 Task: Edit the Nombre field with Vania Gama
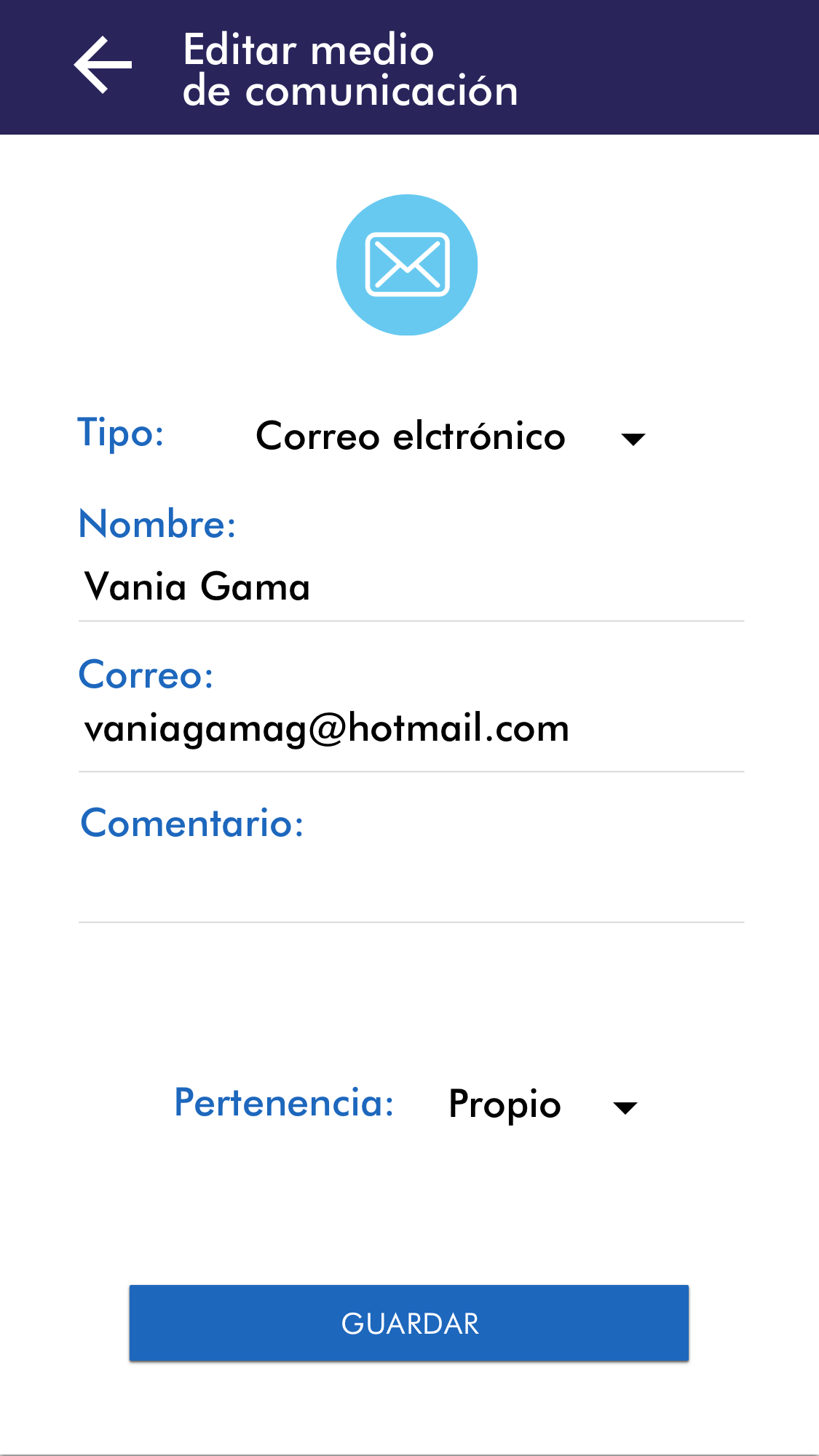(x=411, y=587)
